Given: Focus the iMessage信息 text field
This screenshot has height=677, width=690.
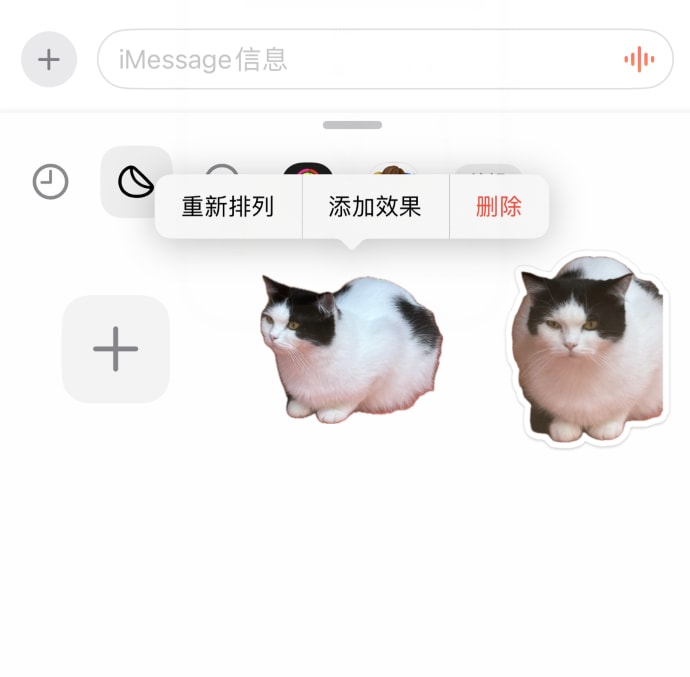Looking at the screenshot, I should click(360, 59).
